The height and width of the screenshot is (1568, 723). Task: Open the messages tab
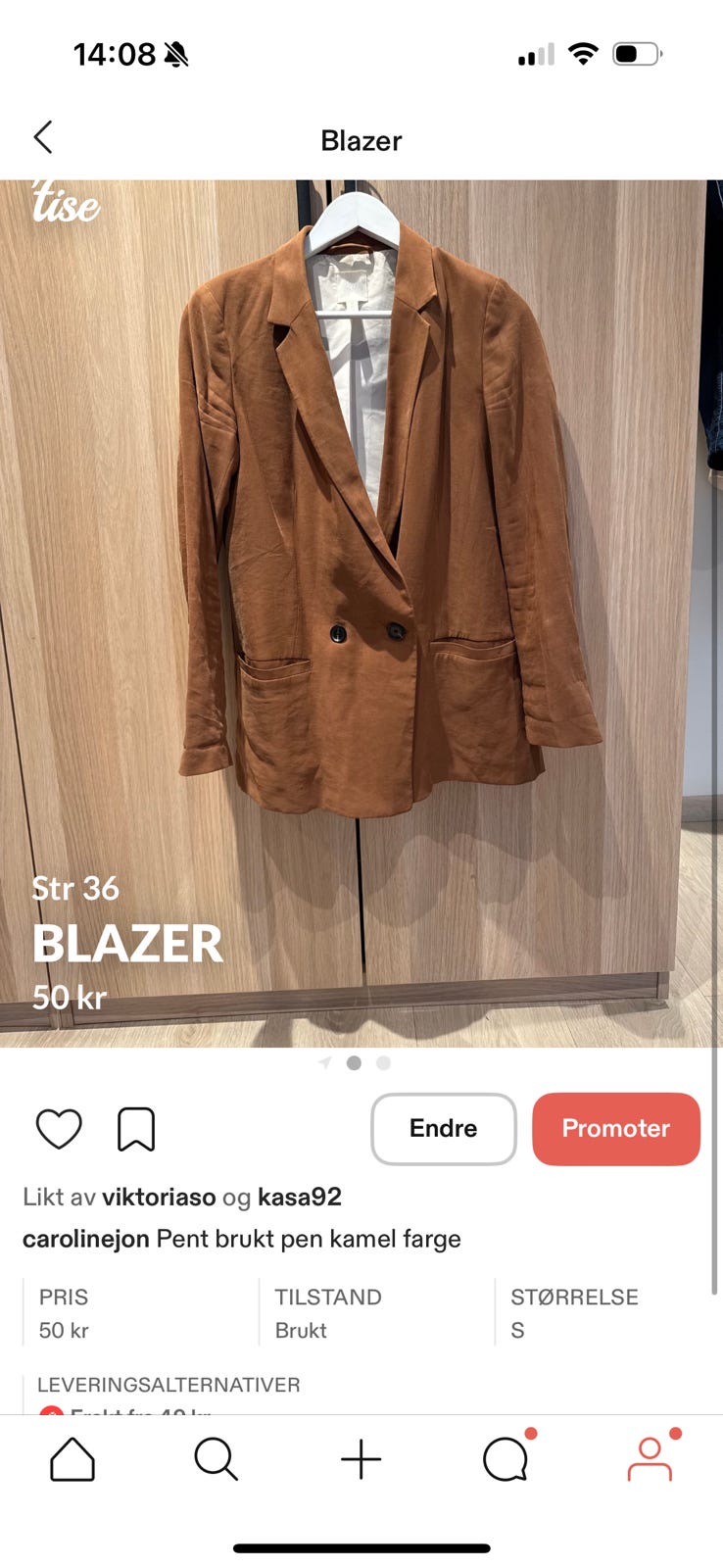506,1459
